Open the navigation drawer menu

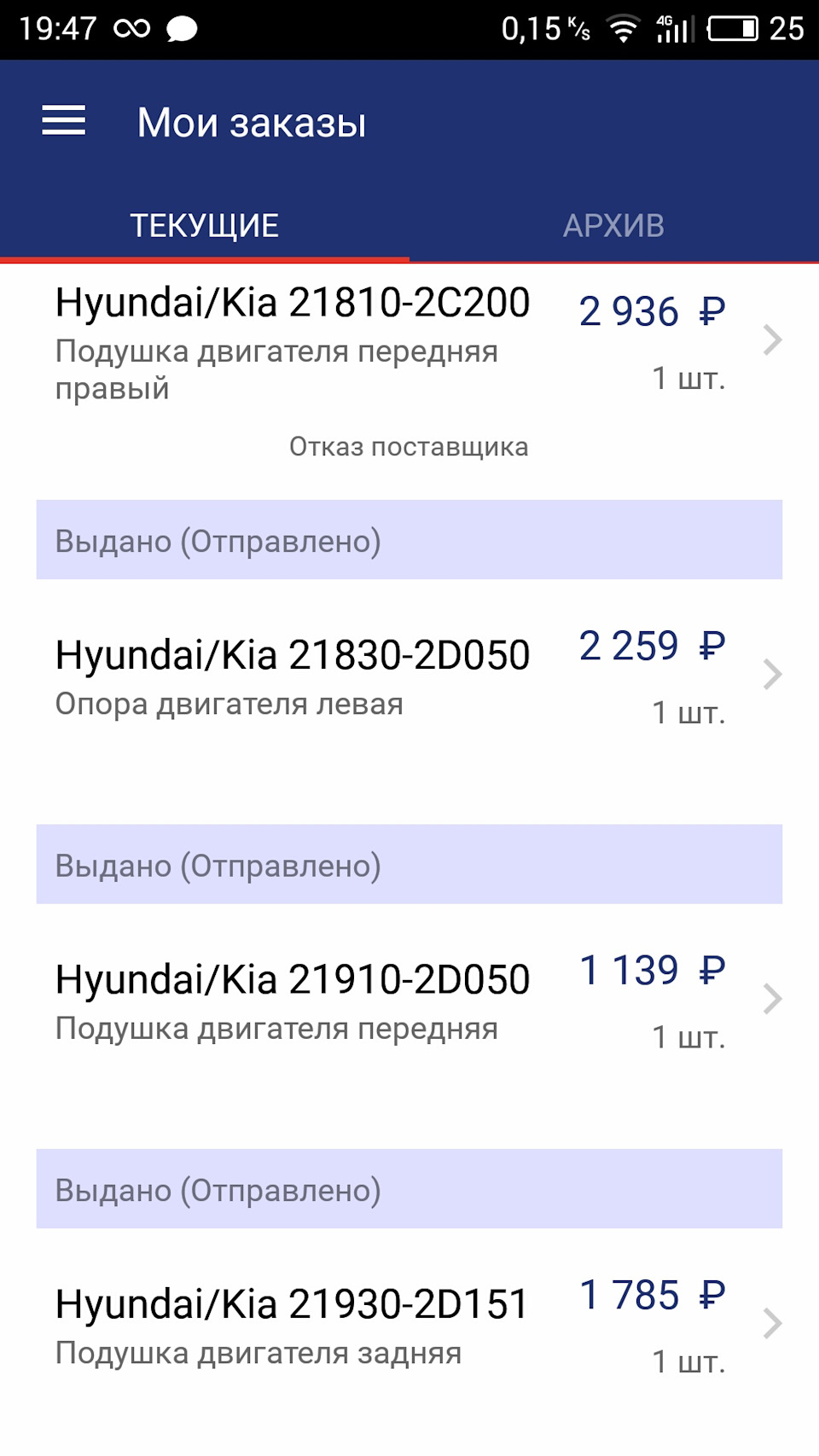click(x=65, y=121)
